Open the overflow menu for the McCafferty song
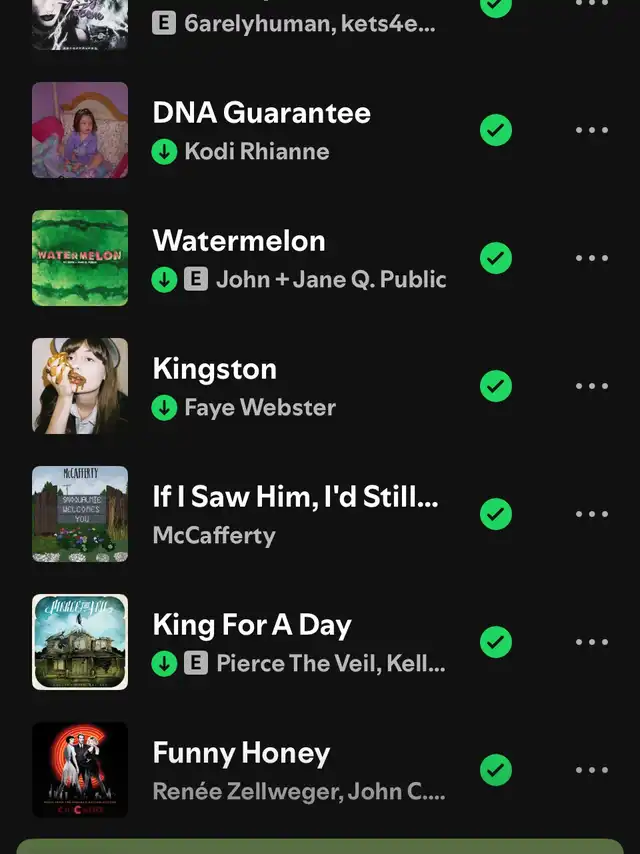 click(592, 514)
